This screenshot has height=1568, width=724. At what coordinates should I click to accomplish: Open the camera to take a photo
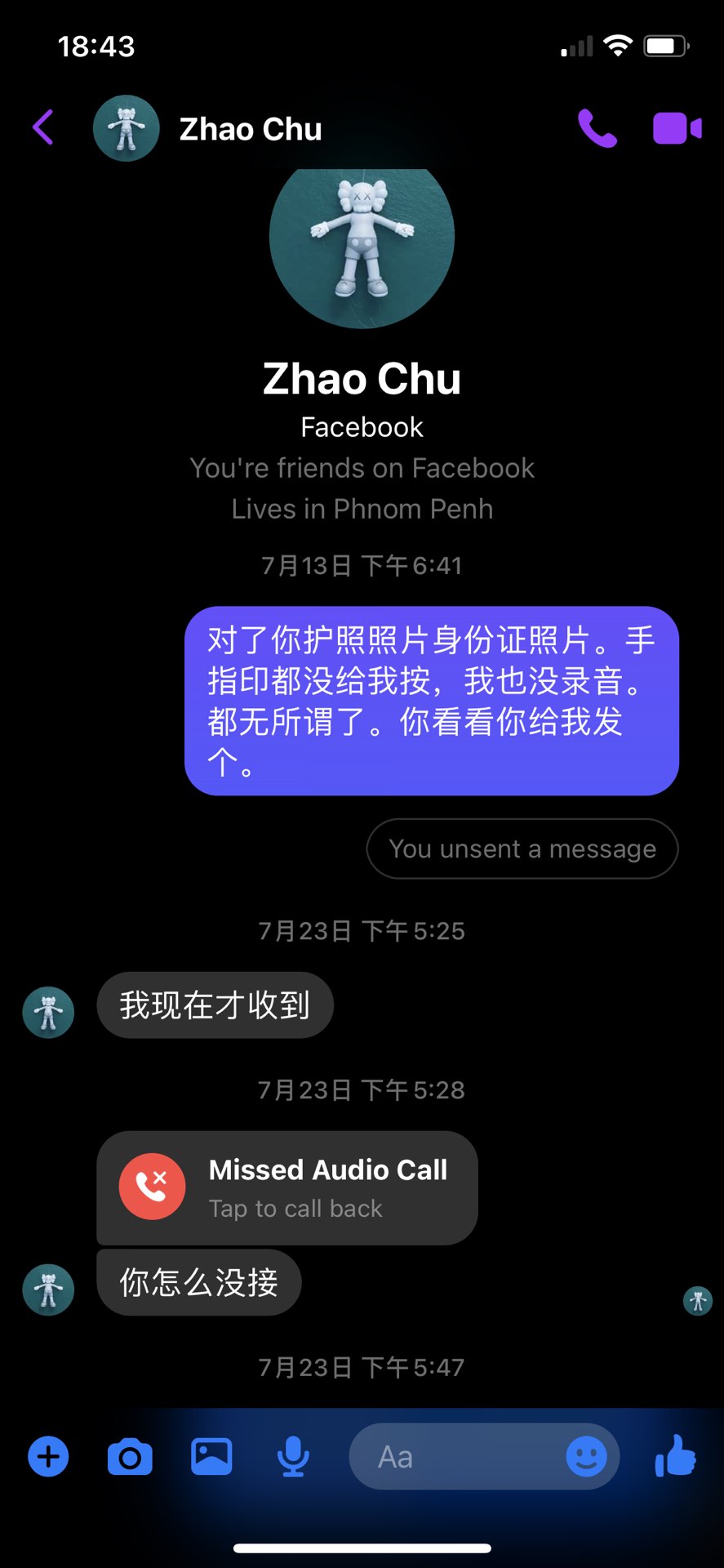coord(130,1457)
